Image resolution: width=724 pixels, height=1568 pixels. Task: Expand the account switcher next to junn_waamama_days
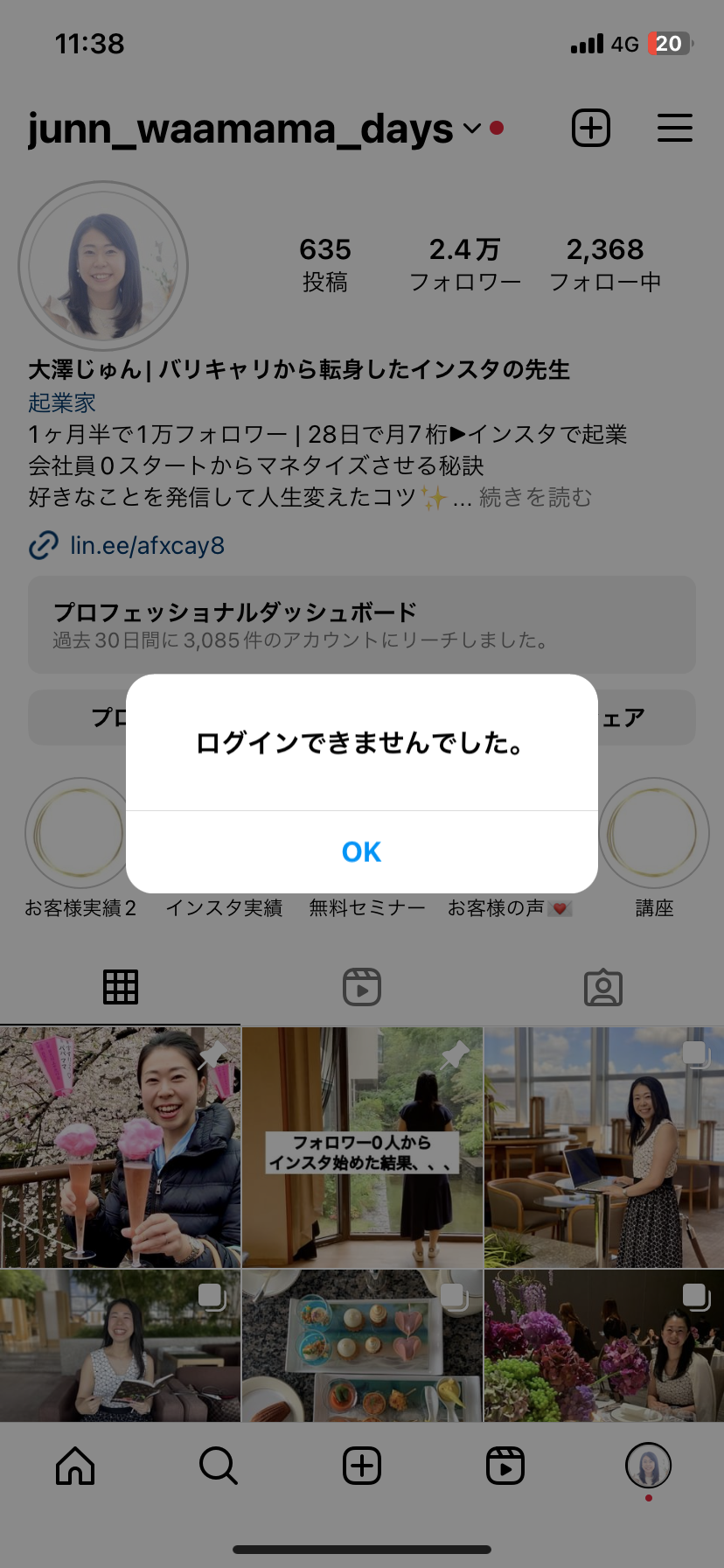(x=472, y=129)
